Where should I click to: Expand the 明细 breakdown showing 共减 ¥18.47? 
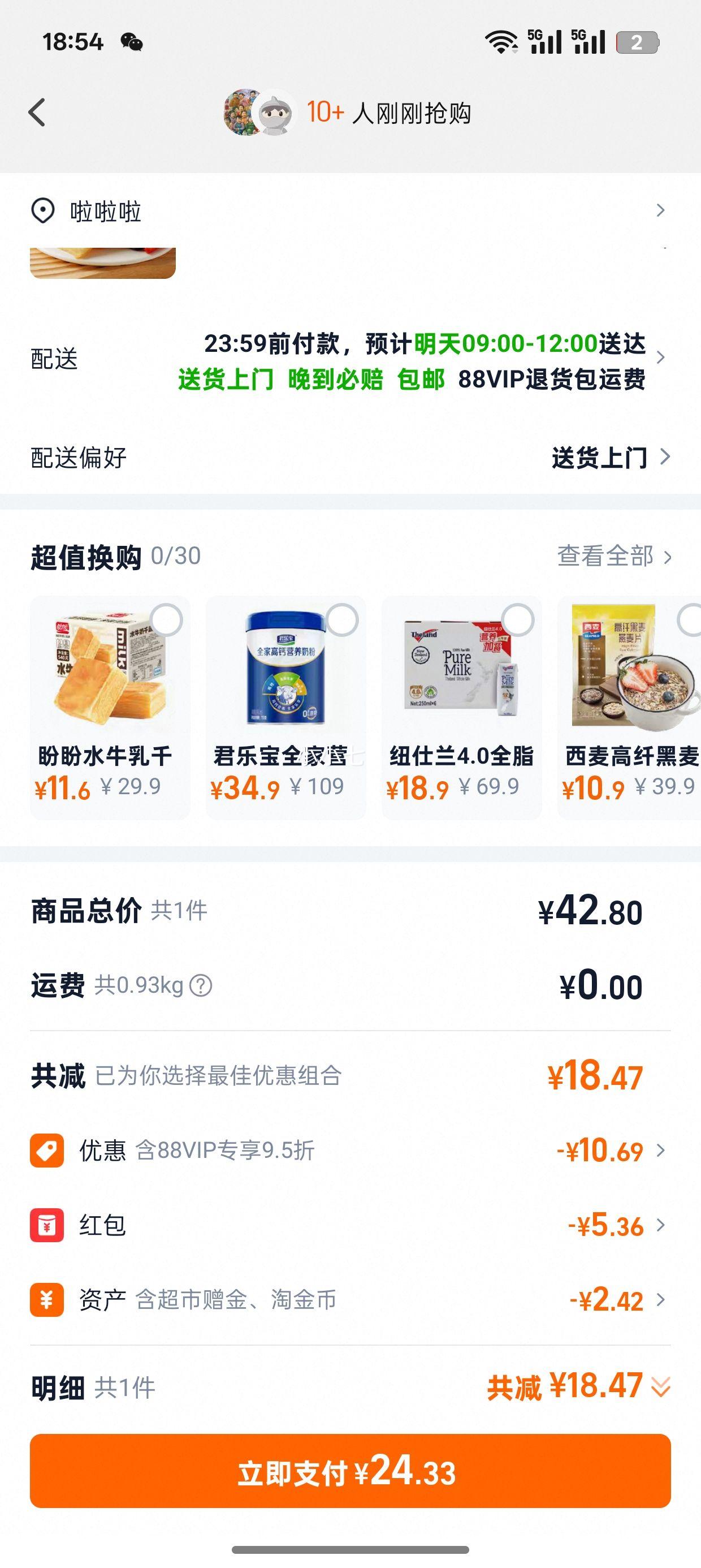pos(578,1387)
